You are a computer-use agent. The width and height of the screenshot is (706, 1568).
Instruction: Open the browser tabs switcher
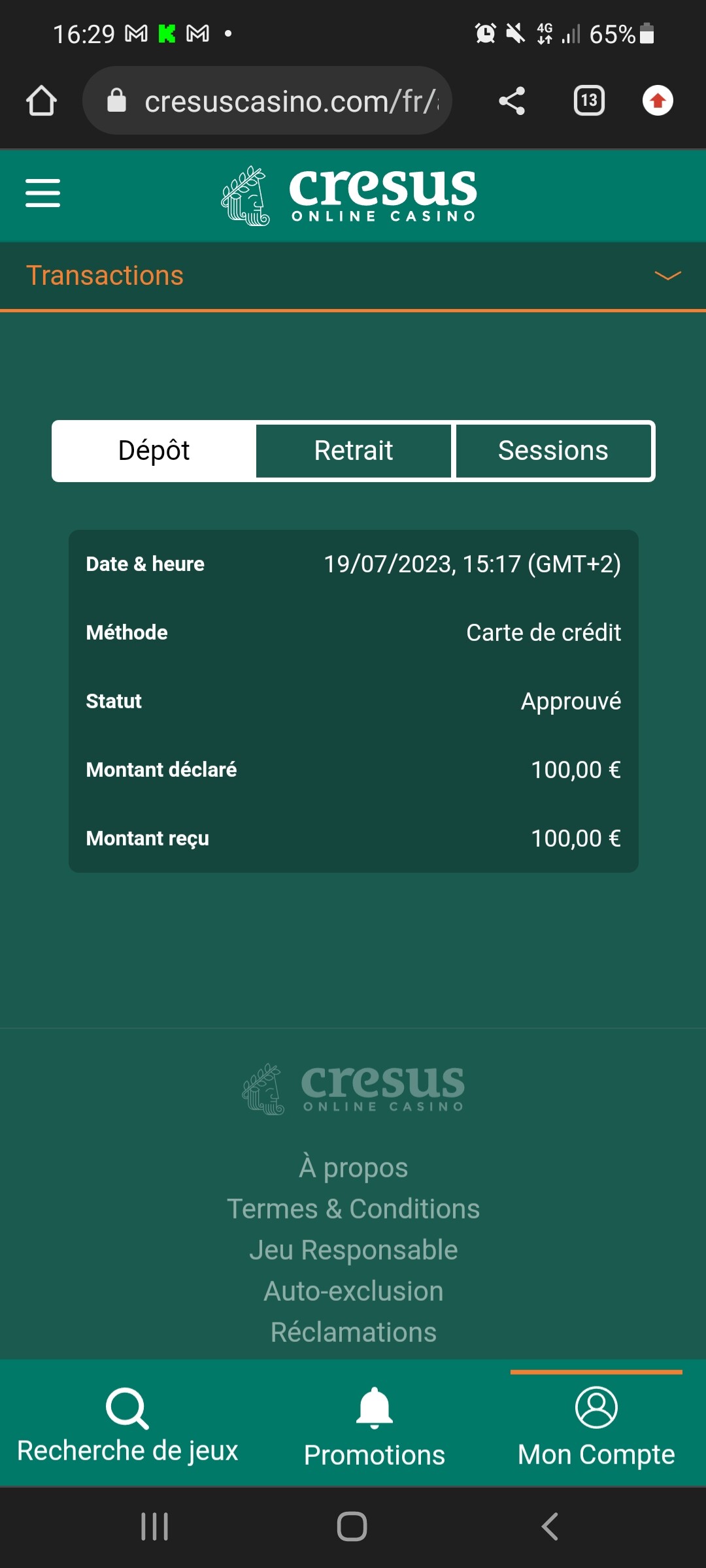tap(589, 101)
